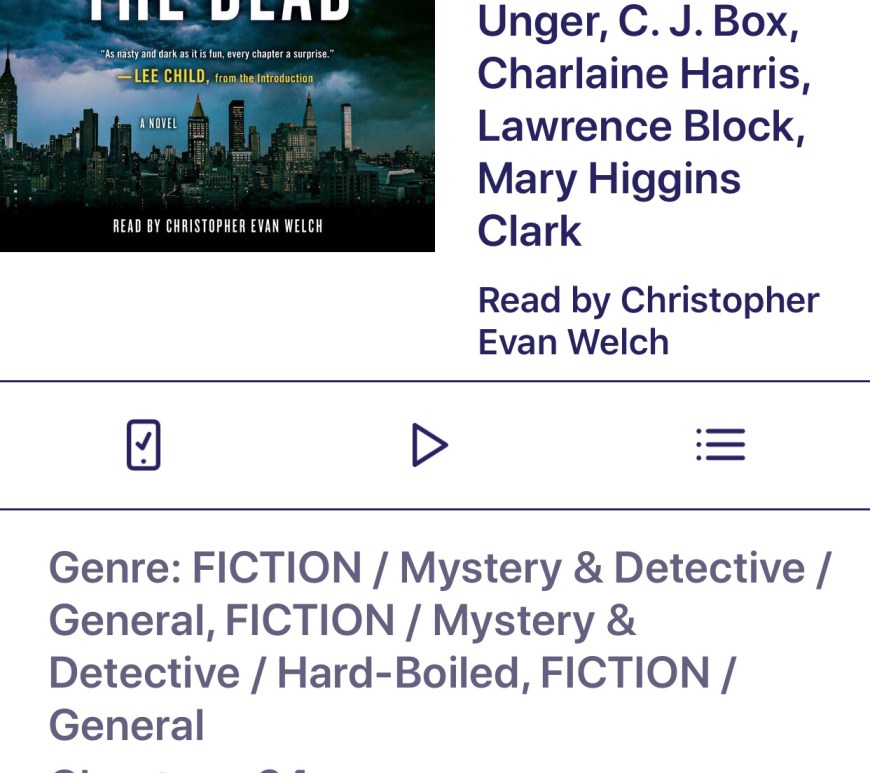View author Lawrence Block
The height and width of the screenshot is (773, 870).
click(640, 126)
